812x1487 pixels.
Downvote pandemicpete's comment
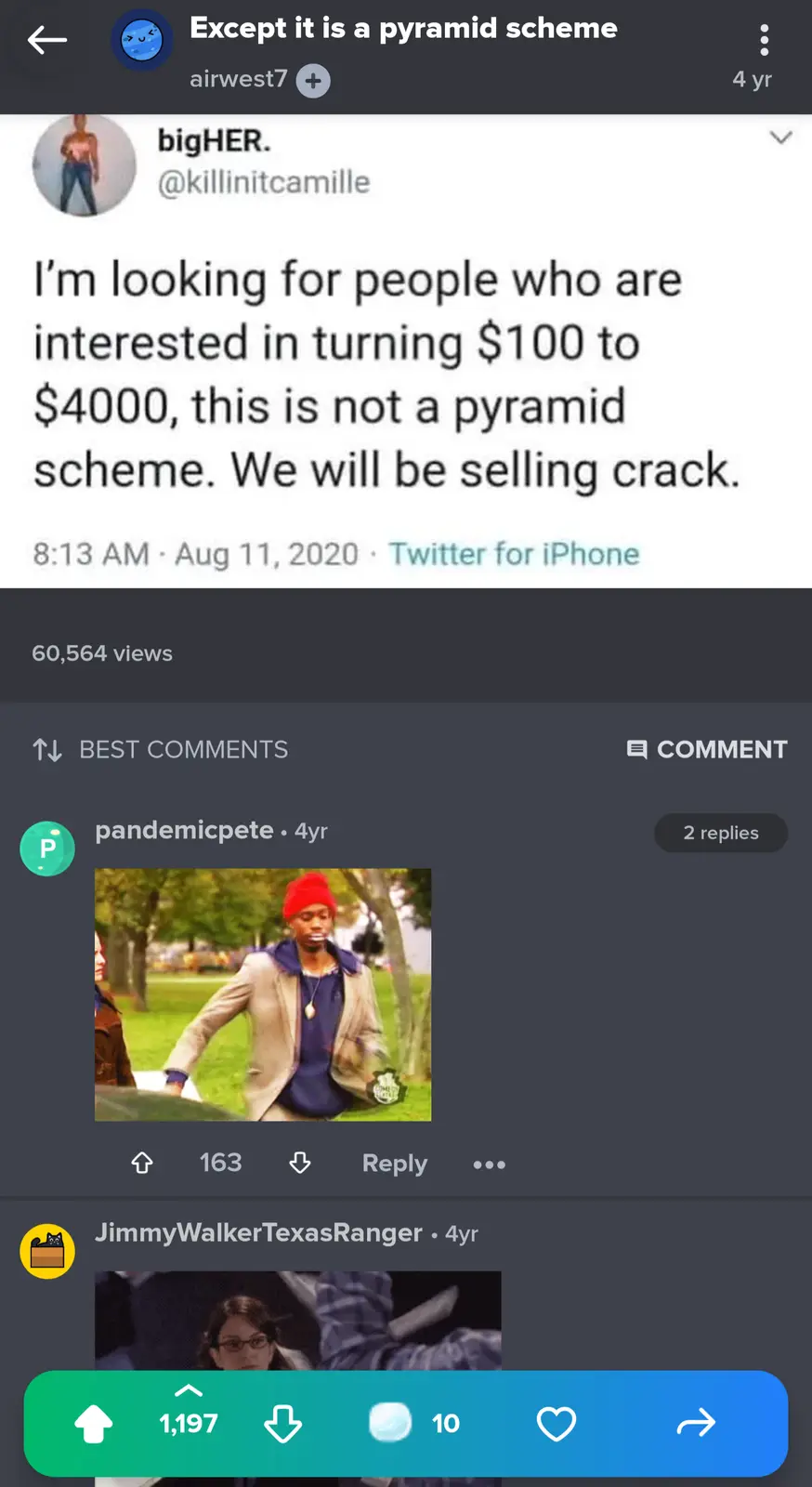(300, 1163)
